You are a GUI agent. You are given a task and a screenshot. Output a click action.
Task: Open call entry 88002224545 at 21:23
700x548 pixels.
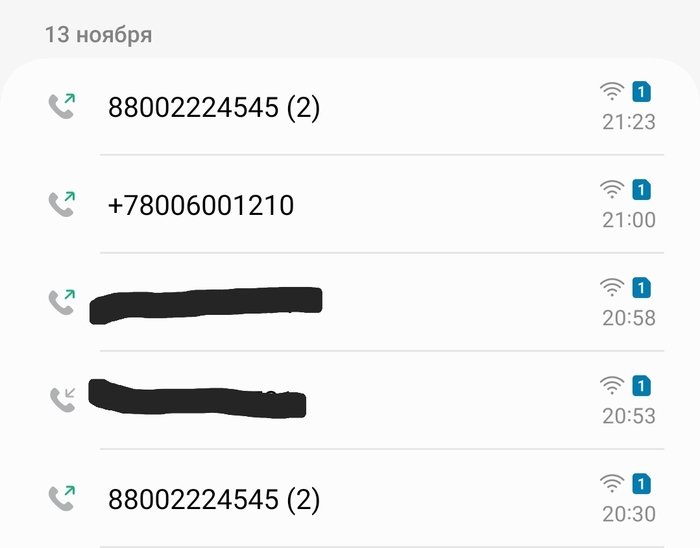214,107
